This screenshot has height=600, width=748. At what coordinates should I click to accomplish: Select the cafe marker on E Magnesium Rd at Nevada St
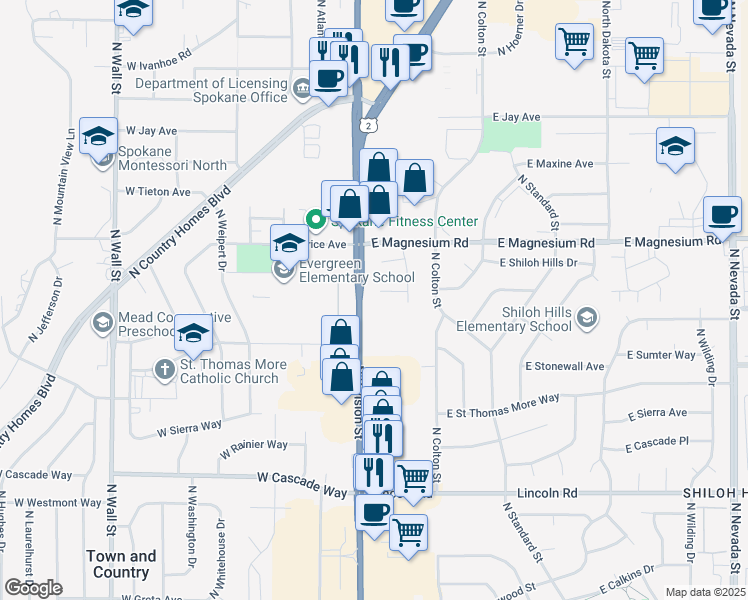pos(722,215)
